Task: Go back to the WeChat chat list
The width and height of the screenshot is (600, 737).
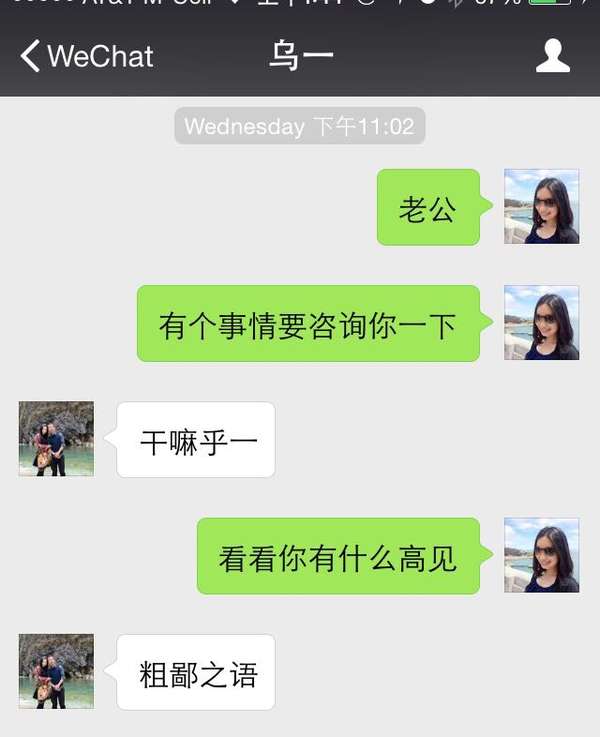Action: pos(86,56)
